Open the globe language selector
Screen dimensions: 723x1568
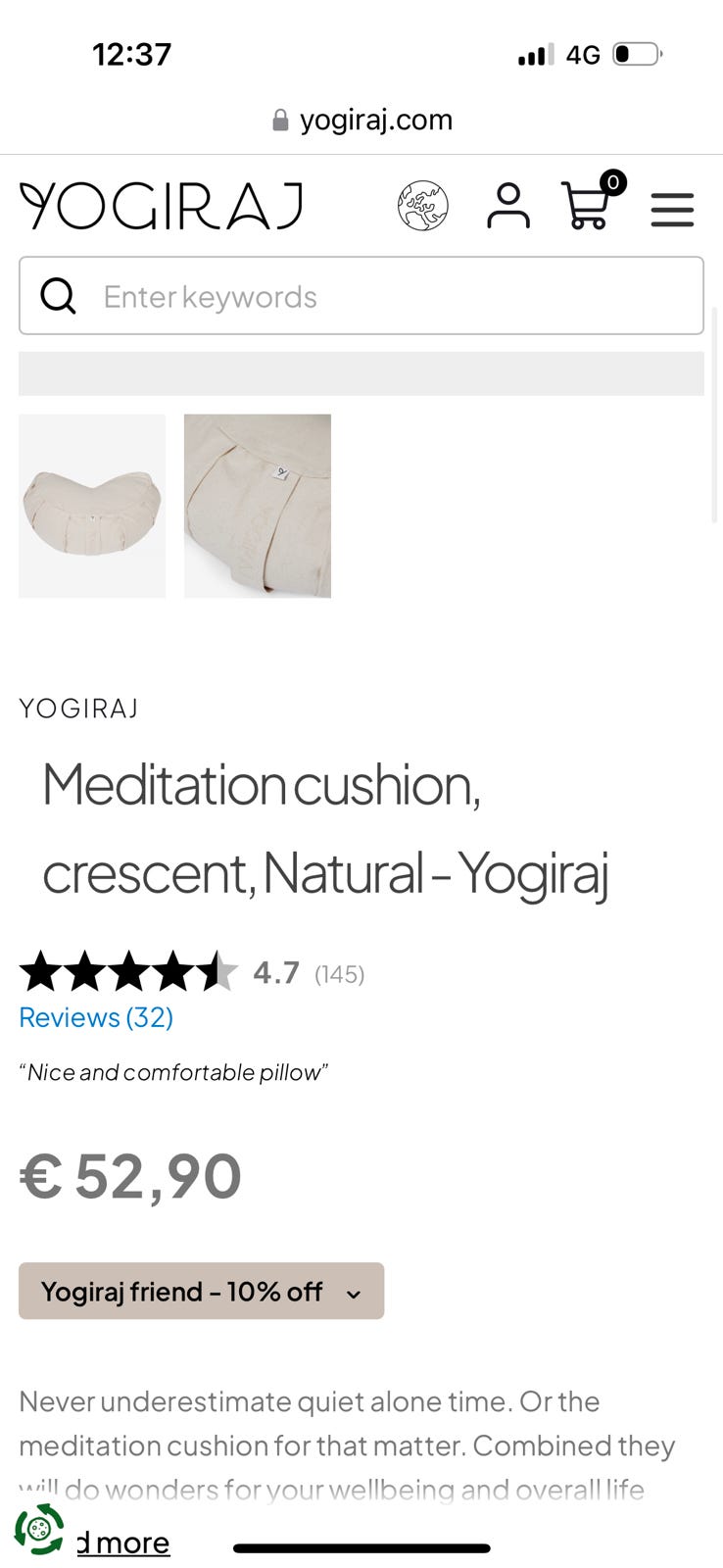pyautogui.click(x=422, y=206)
